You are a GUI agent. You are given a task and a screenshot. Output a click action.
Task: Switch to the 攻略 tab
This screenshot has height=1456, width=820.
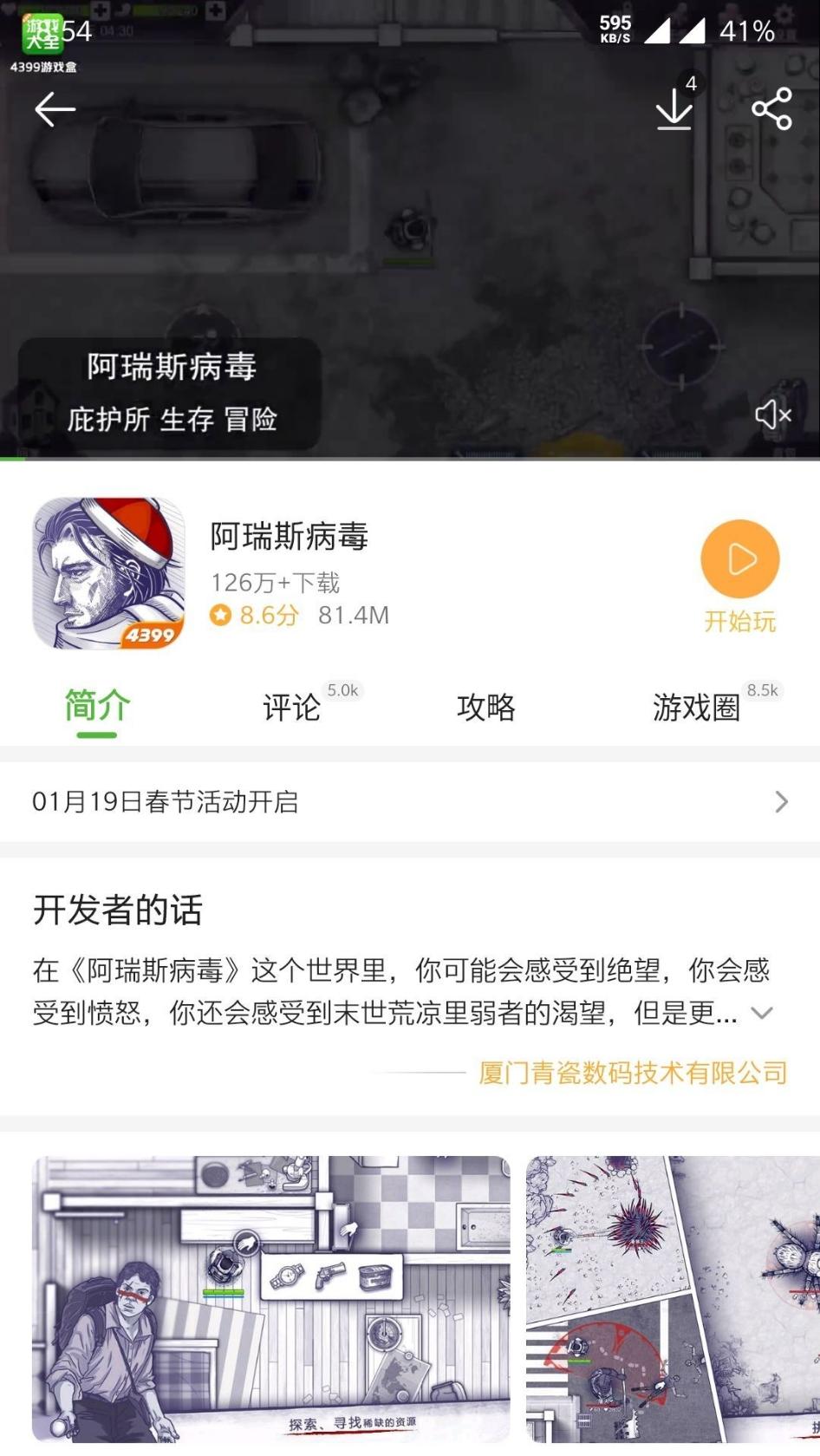click(485, 708)
